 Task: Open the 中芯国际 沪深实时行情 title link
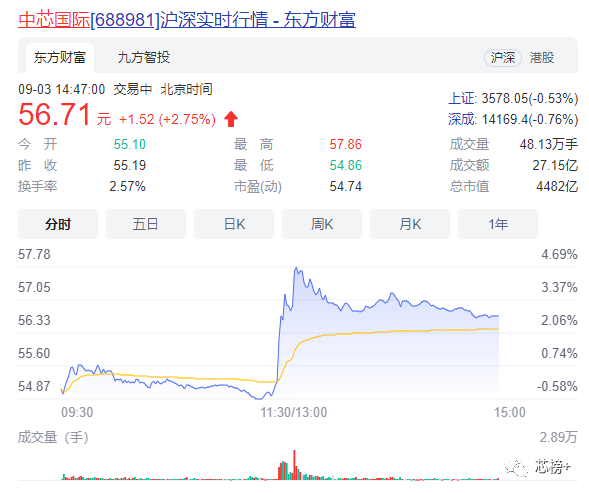coord(187,20)
